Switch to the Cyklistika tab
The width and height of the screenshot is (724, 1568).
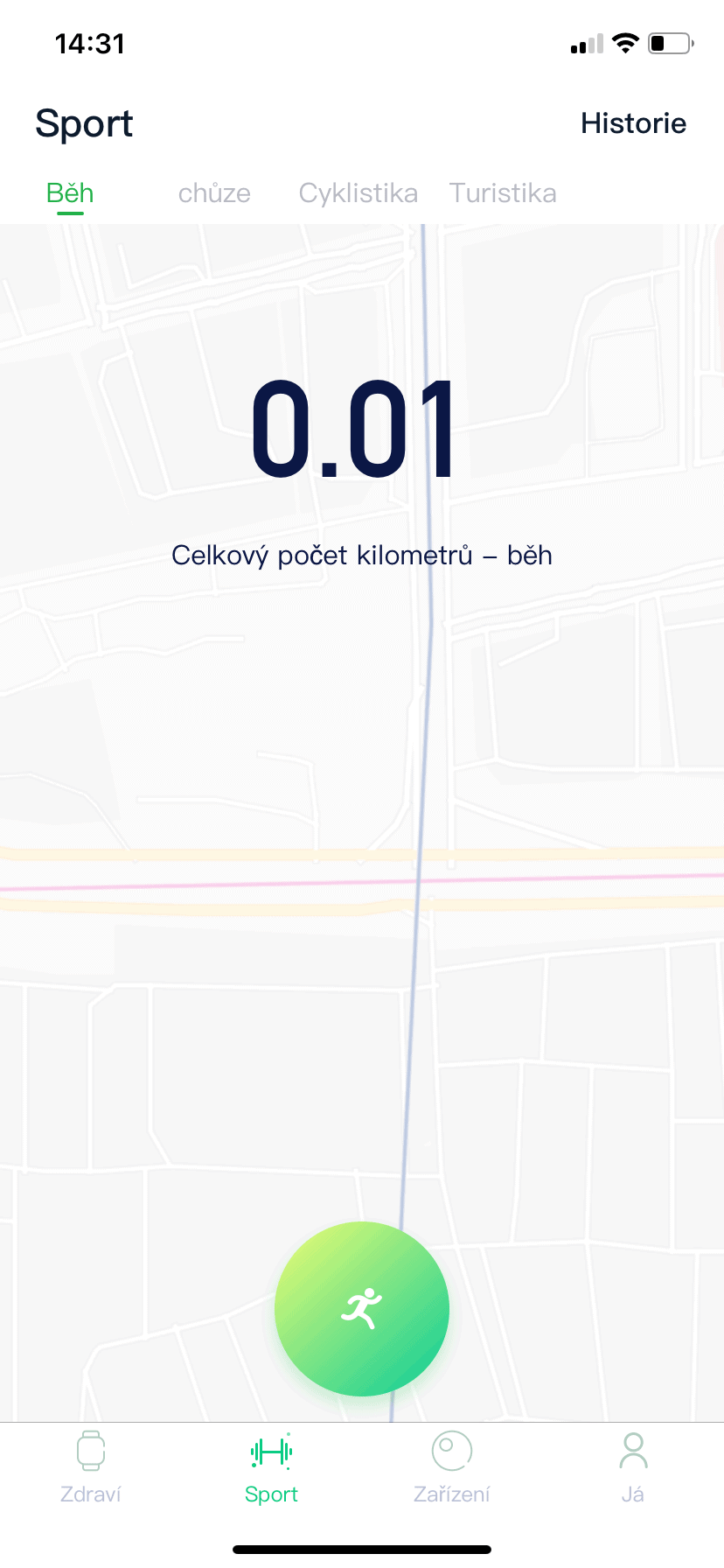(358, 192)
